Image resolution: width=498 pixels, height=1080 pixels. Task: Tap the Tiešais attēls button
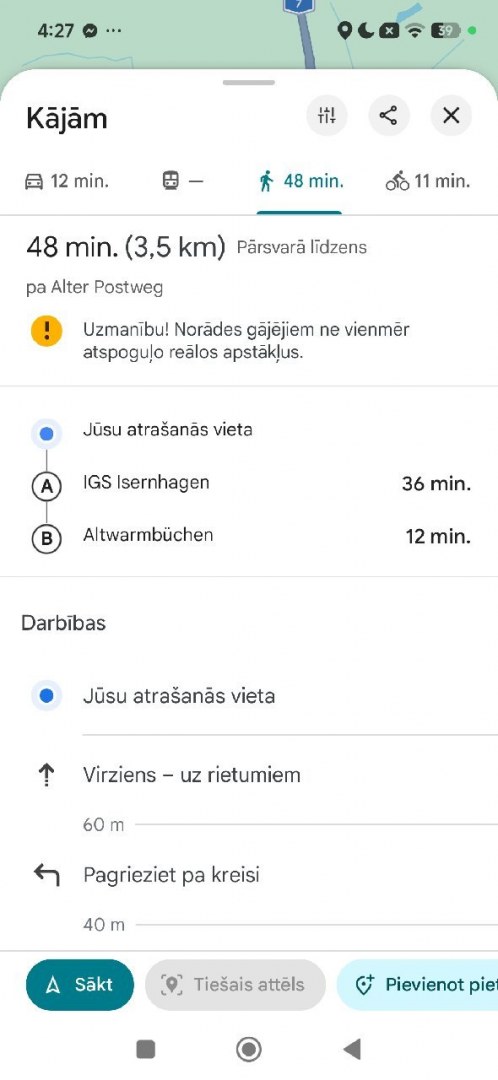(x=235, y=985)
